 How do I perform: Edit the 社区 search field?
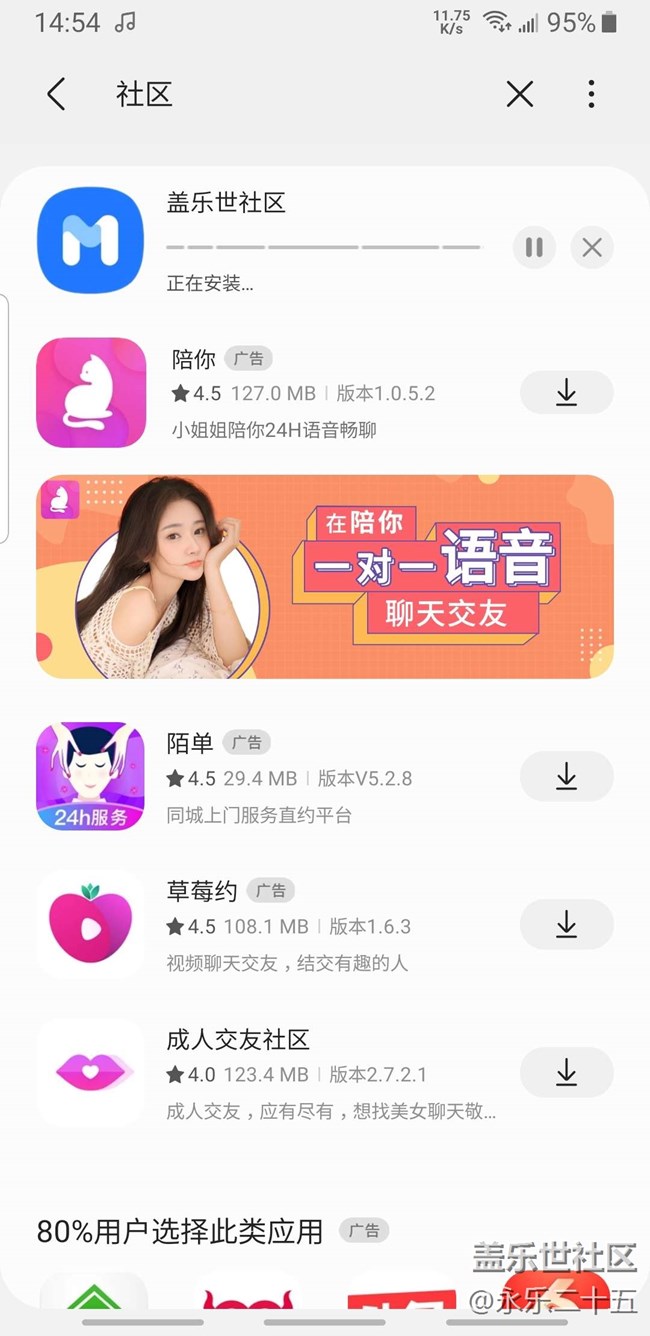coord(300,95)
